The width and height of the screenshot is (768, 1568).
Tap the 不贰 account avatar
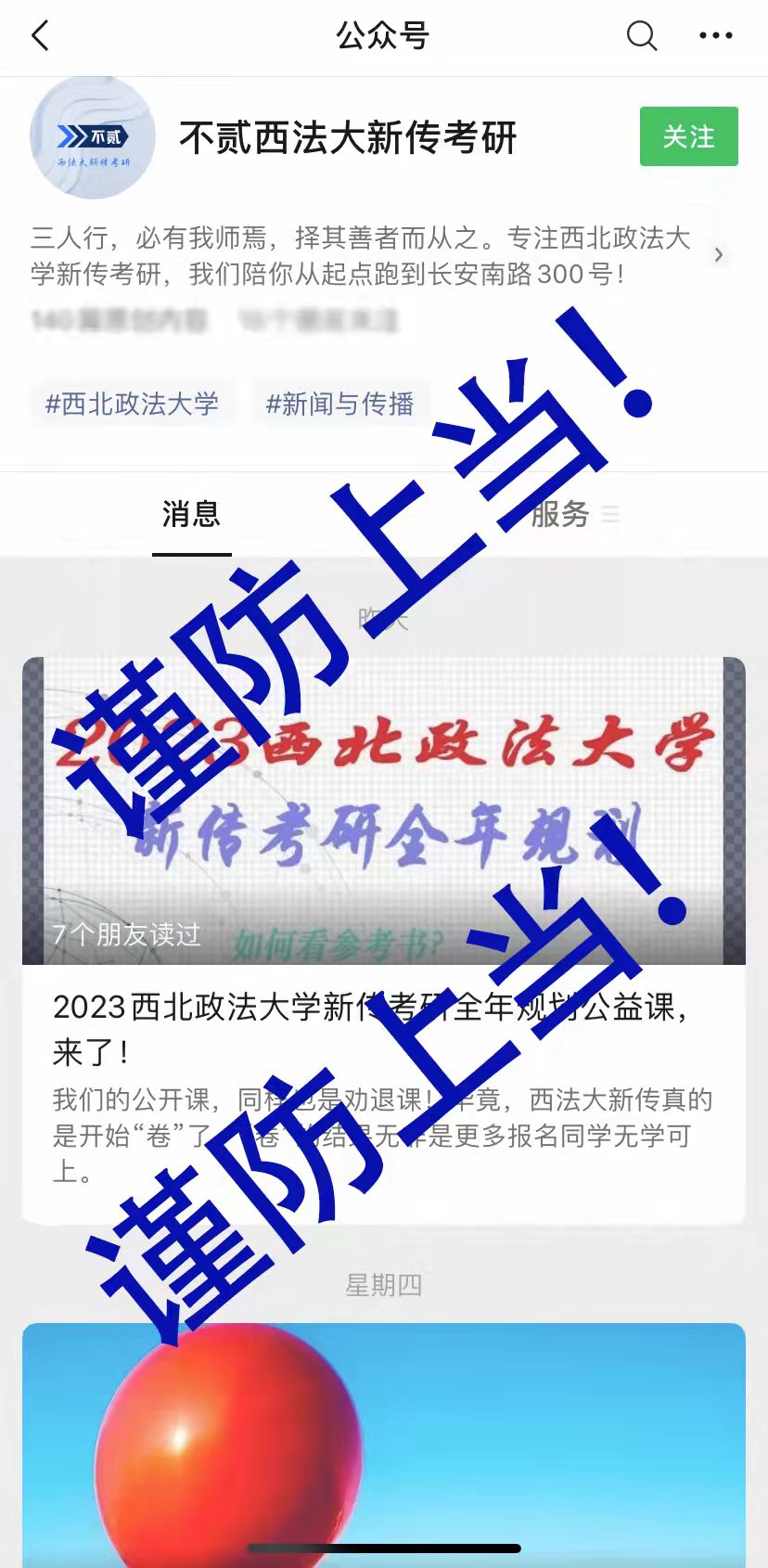tap(92, 137)
